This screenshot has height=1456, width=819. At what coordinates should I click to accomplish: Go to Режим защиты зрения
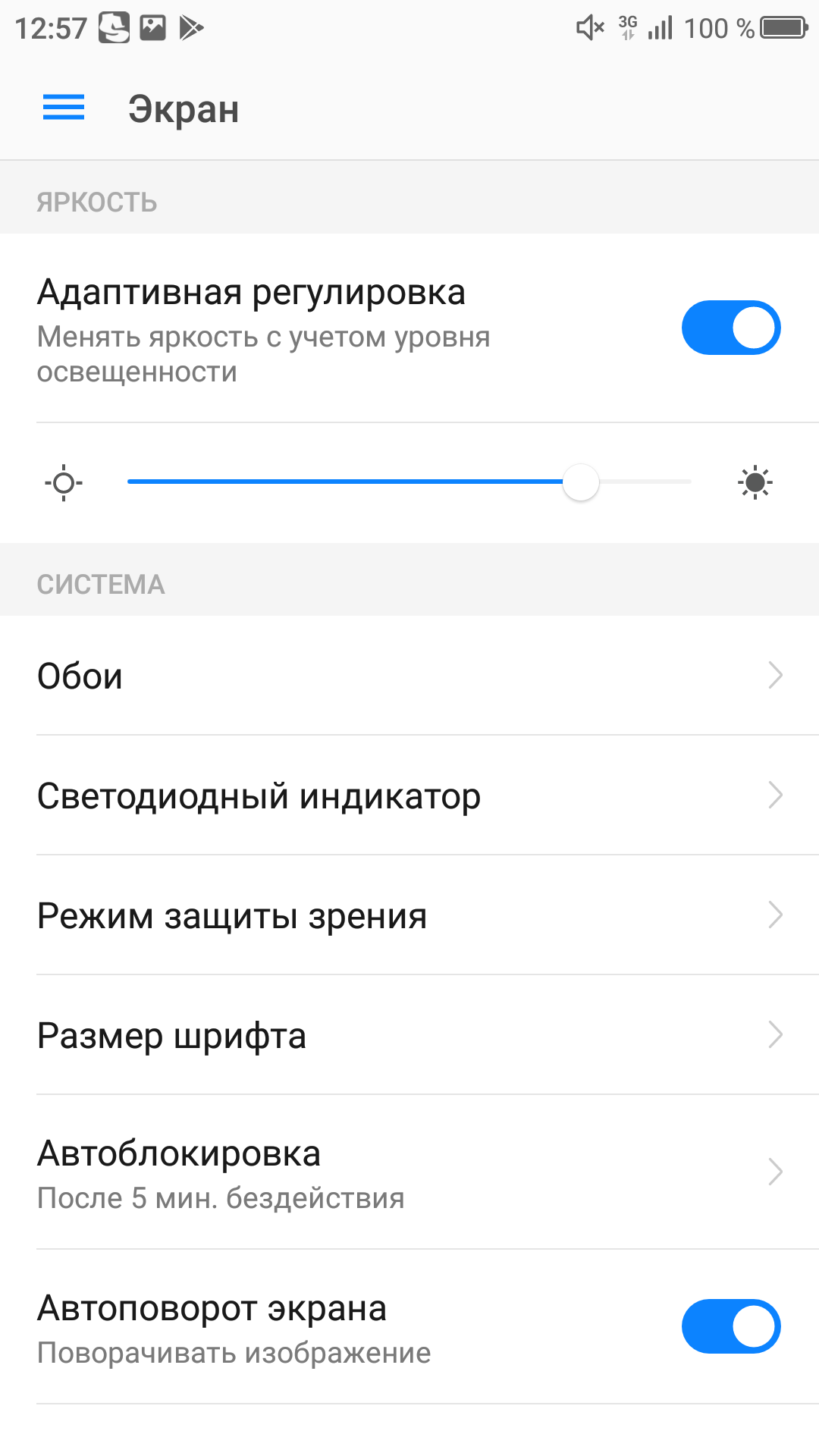click(x=409, y=915)
